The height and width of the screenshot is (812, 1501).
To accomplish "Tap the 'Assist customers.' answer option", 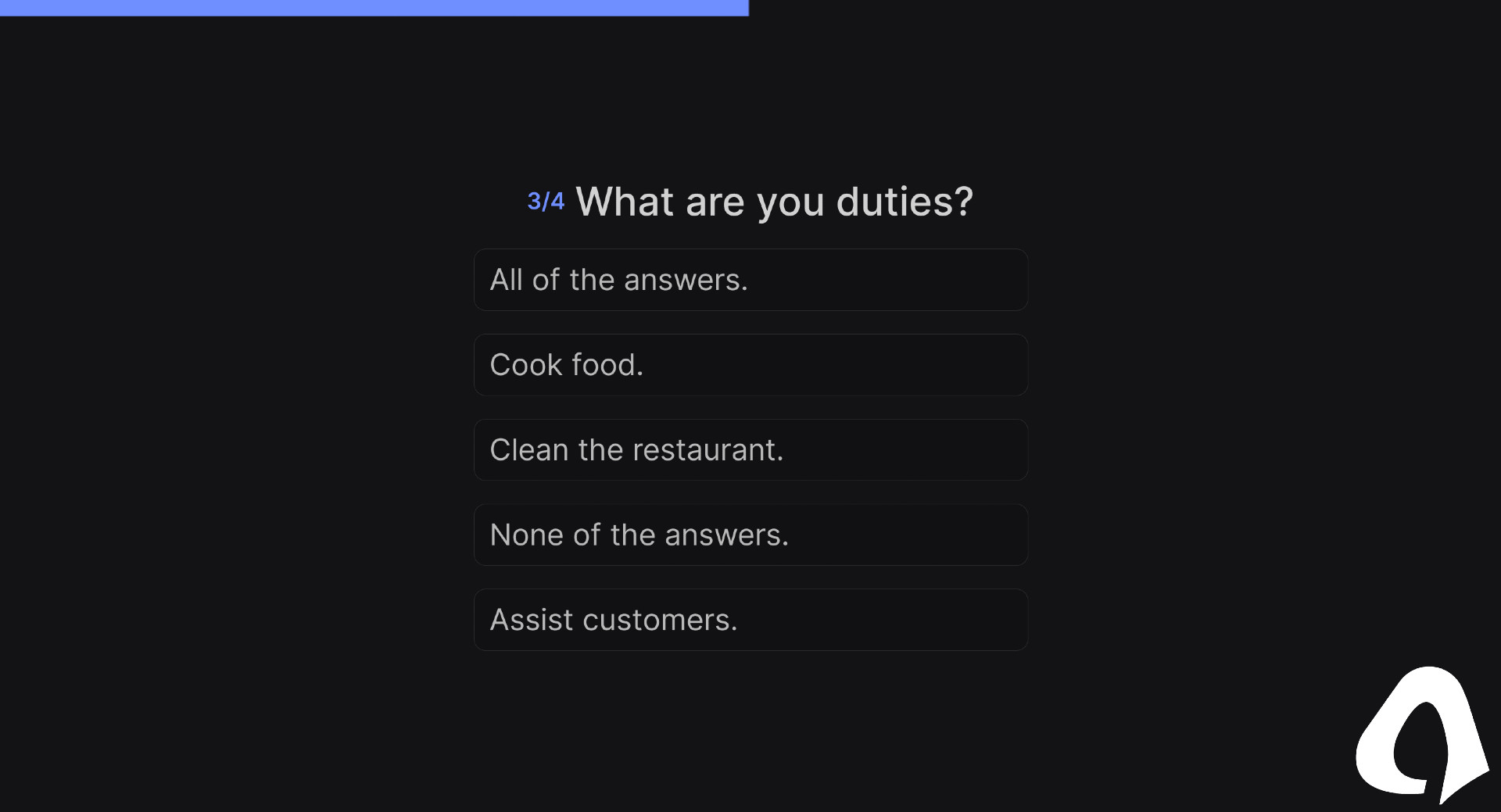I will click(x=750, y=620).
